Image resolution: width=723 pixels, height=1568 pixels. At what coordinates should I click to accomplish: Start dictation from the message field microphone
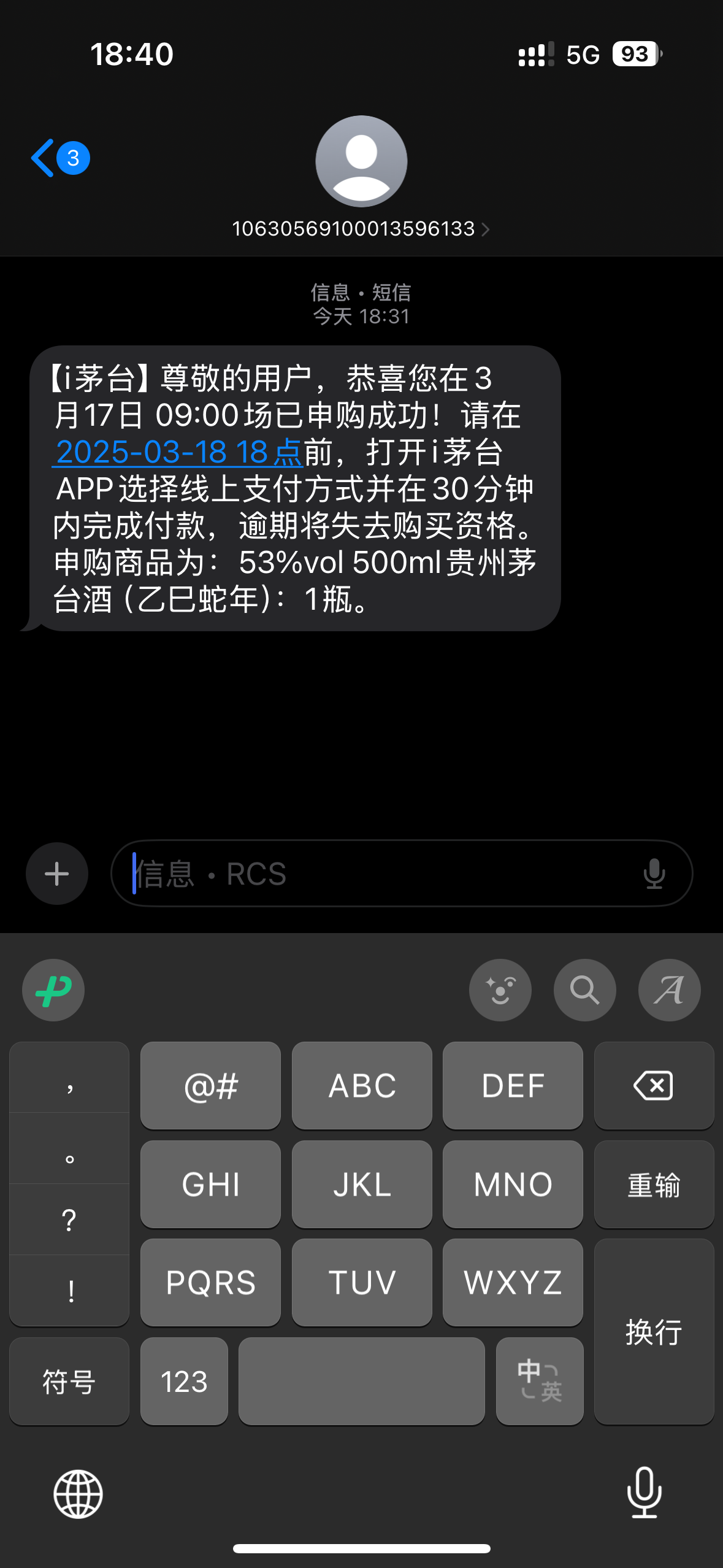click(654, 874)
